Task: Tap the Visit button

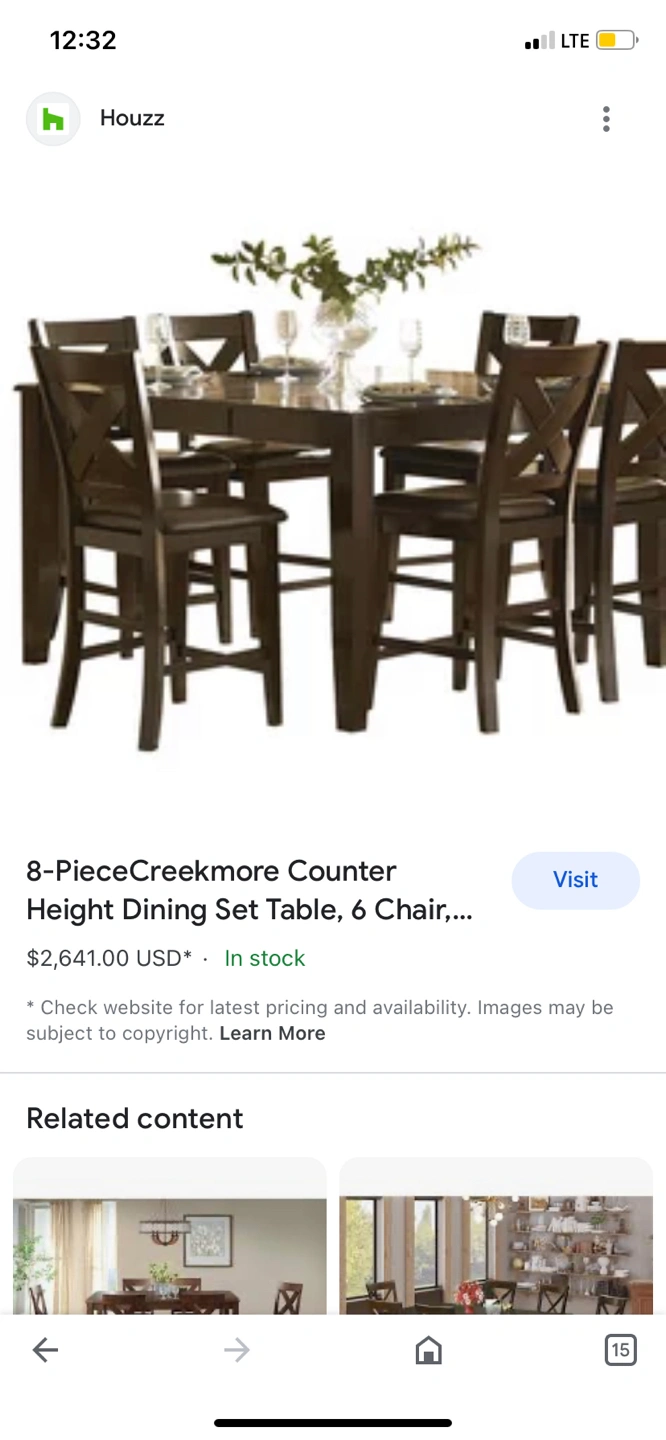Action: (575, 880)
